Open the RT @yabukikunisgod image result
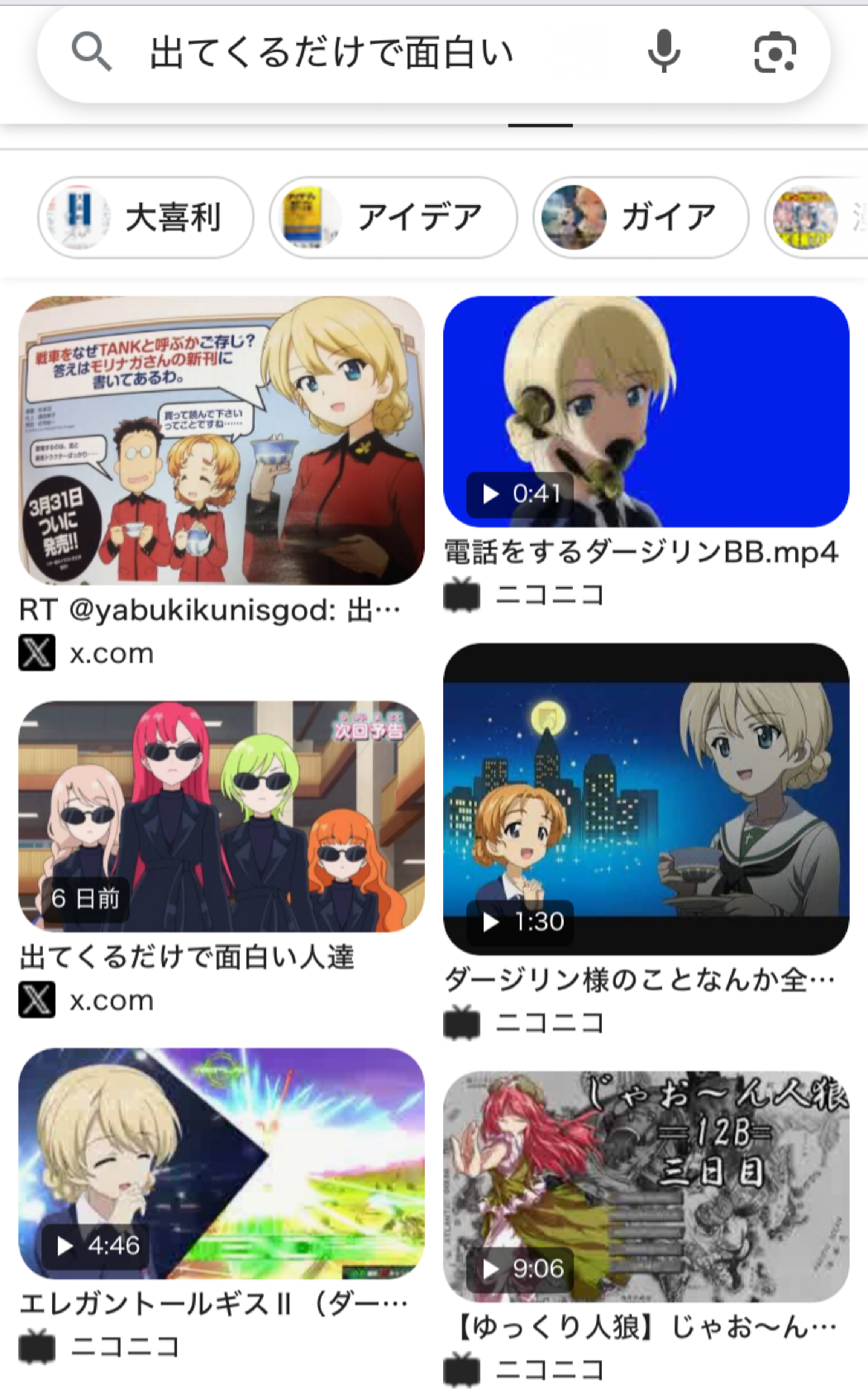This screenshot has height=1389, width=868. (222, 441)
